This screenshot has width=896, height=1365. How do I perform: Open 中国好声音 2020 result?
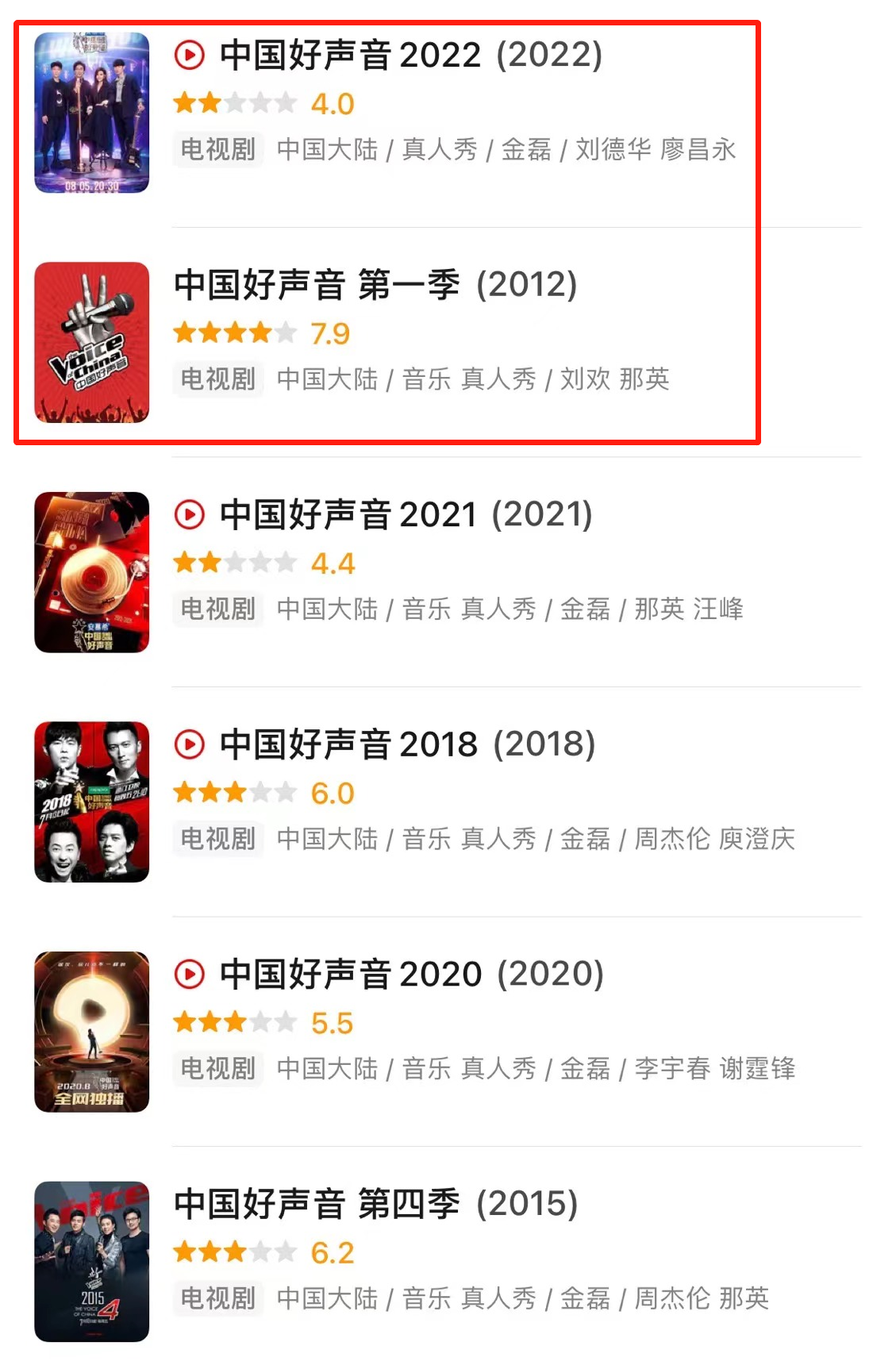[x=411, y=975]
